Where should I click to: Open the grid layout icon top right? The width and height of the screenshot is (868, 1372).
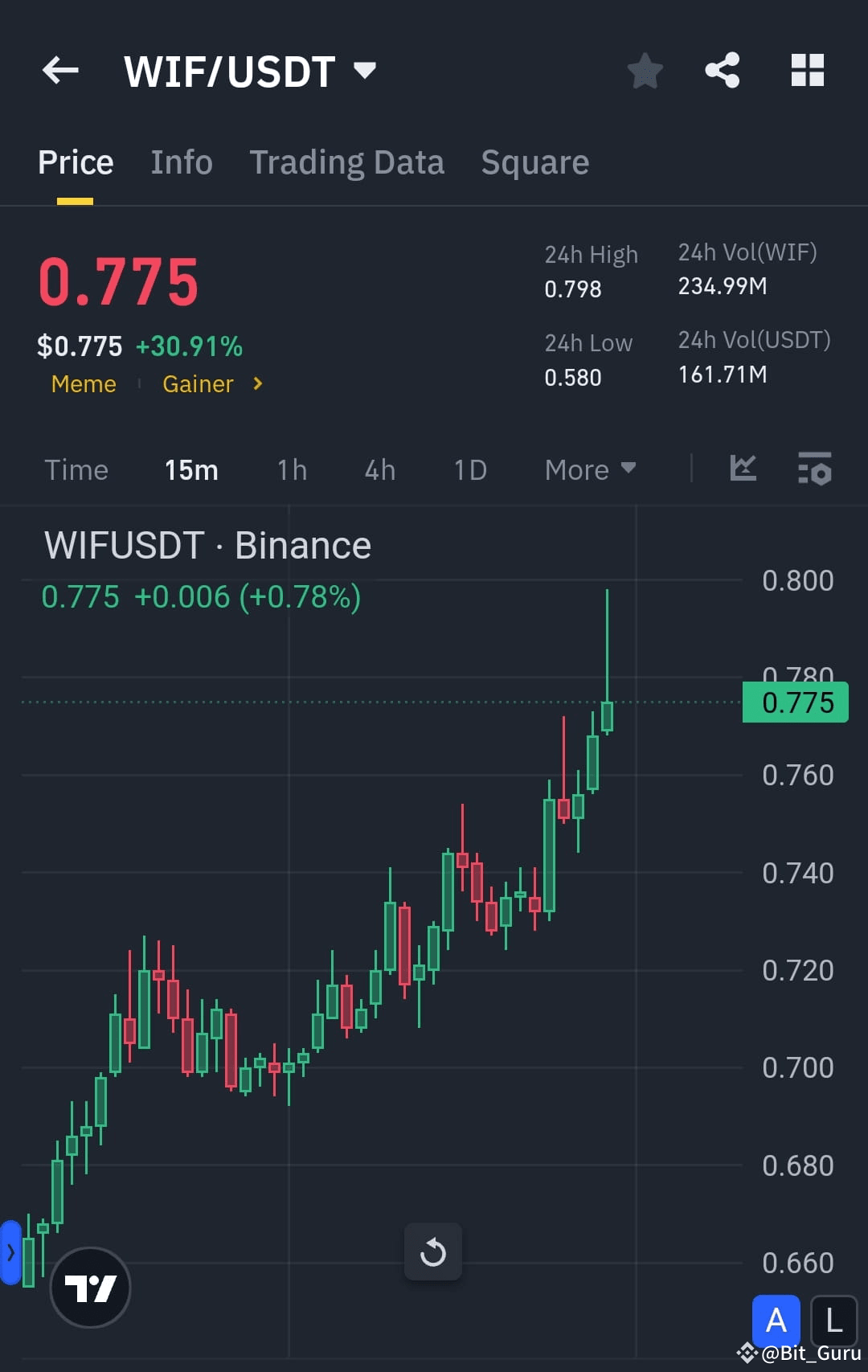[x=807, y=71]
